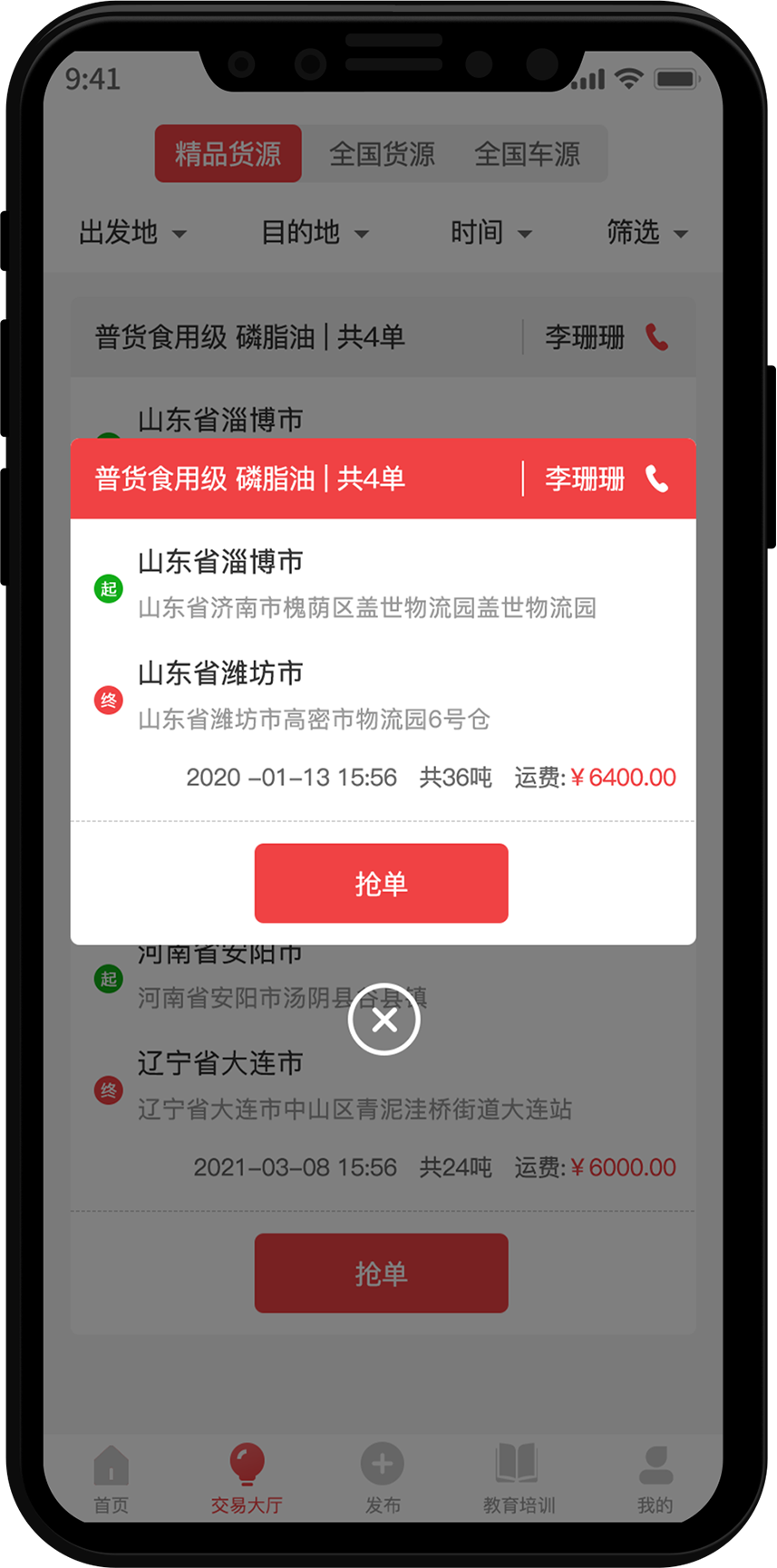Open 教育培训 tab
Image resolution: width=777 pixels, height=1568 pixels.
point(519,1479)
